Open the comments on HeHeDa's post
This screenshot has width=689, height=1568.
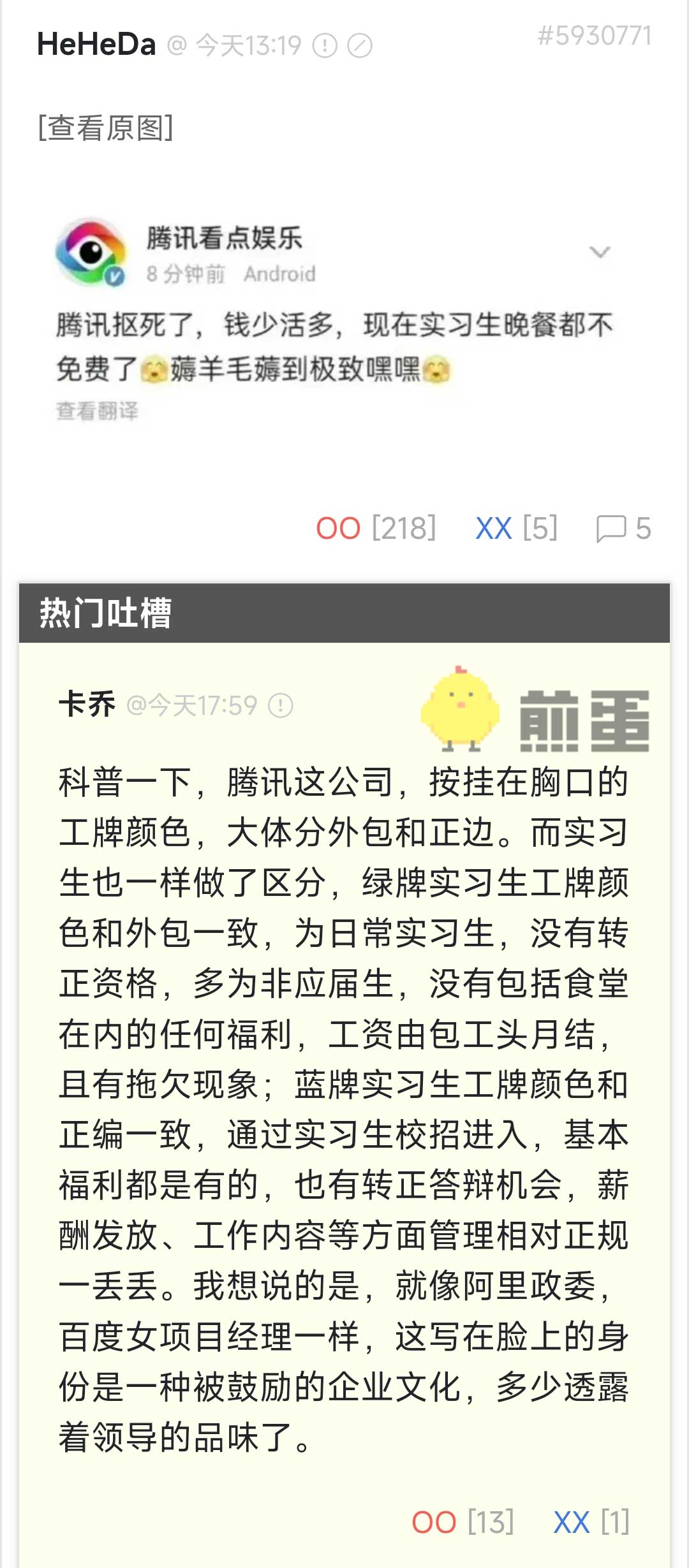point(623,529)
